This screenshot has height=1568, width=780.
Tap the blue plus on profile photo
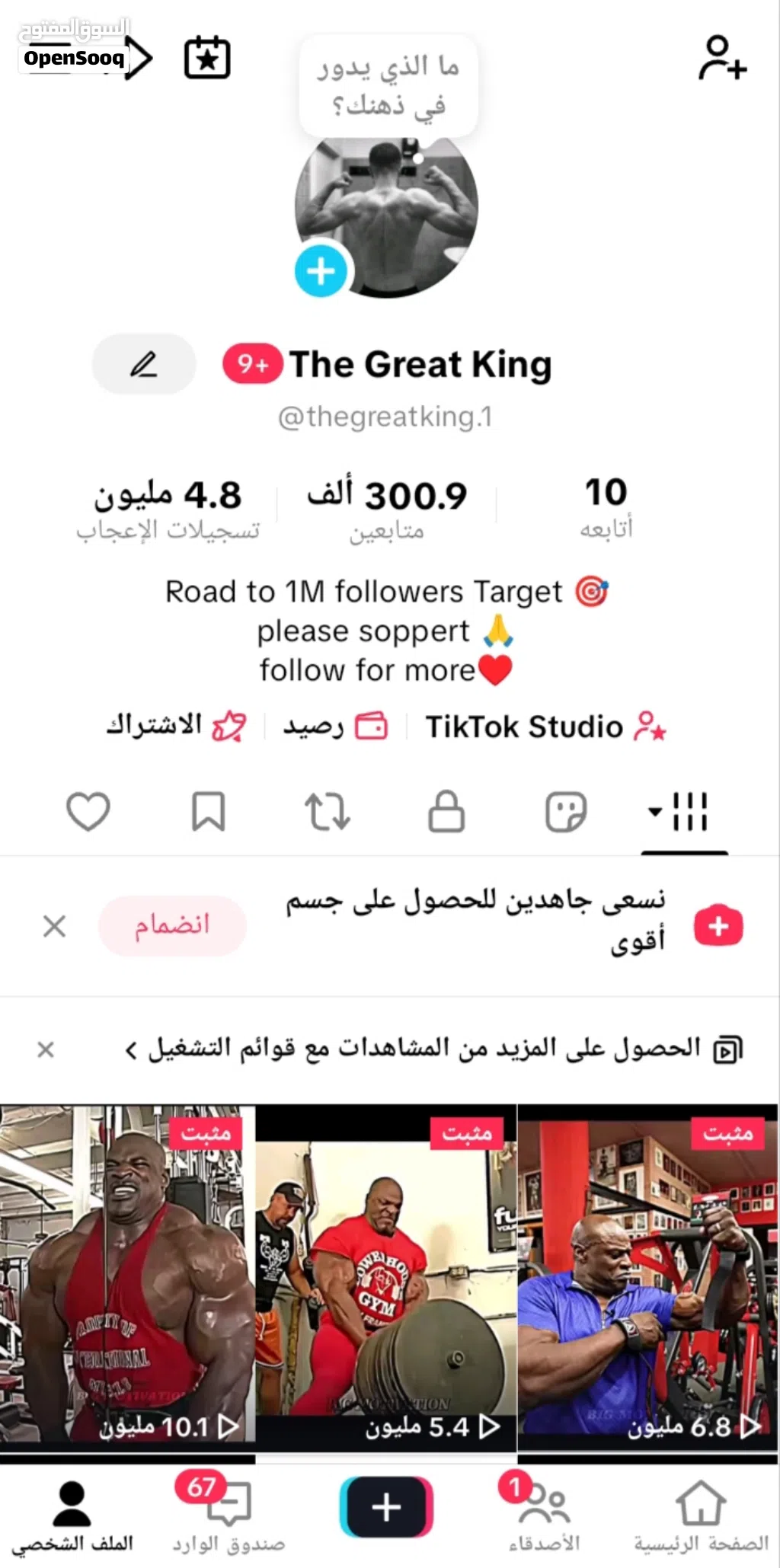(x=321, y=271)
